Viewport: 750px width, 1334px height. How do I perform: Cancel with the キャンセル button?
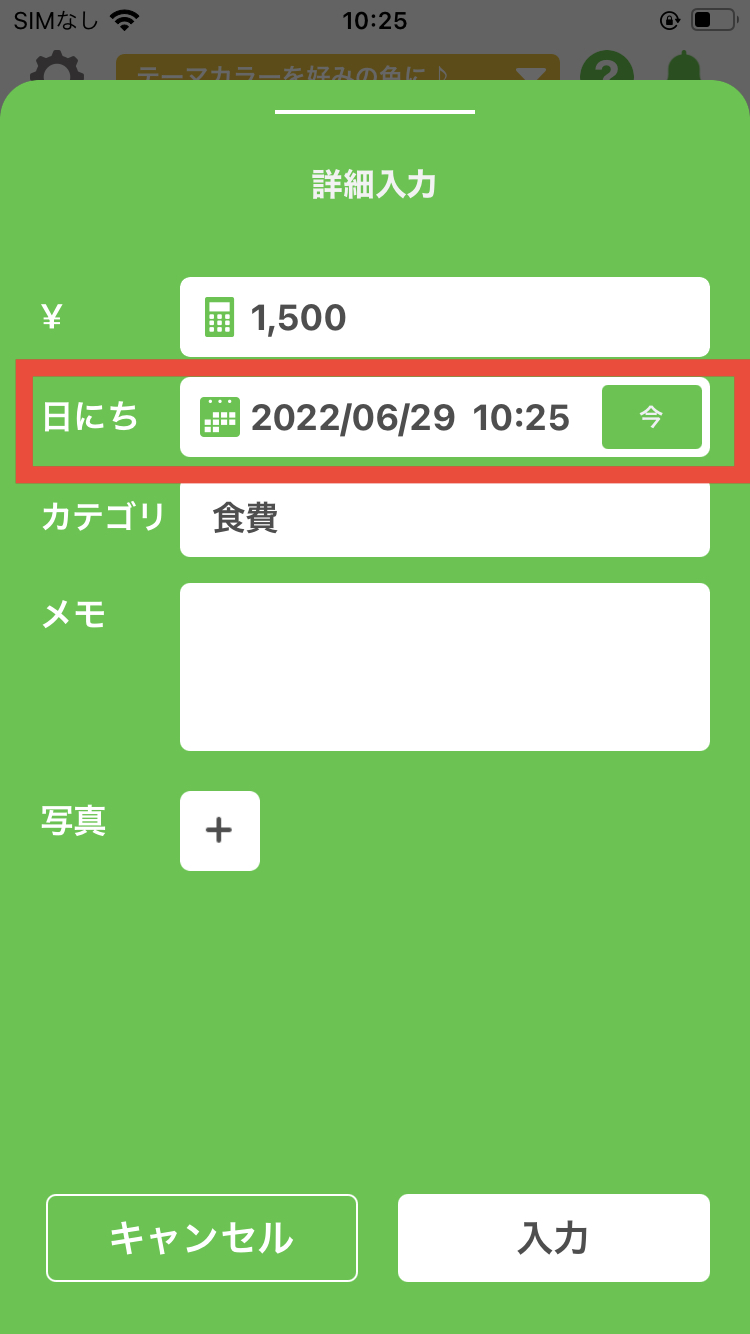(x=202, y=1238)
